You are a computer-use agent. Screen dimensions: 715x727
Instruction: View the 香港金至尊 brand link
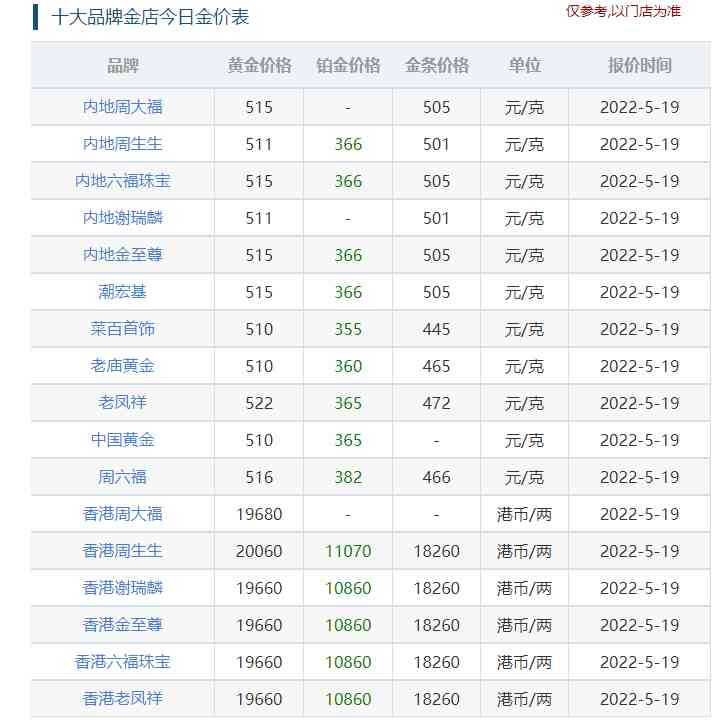[x=123, y=625]
